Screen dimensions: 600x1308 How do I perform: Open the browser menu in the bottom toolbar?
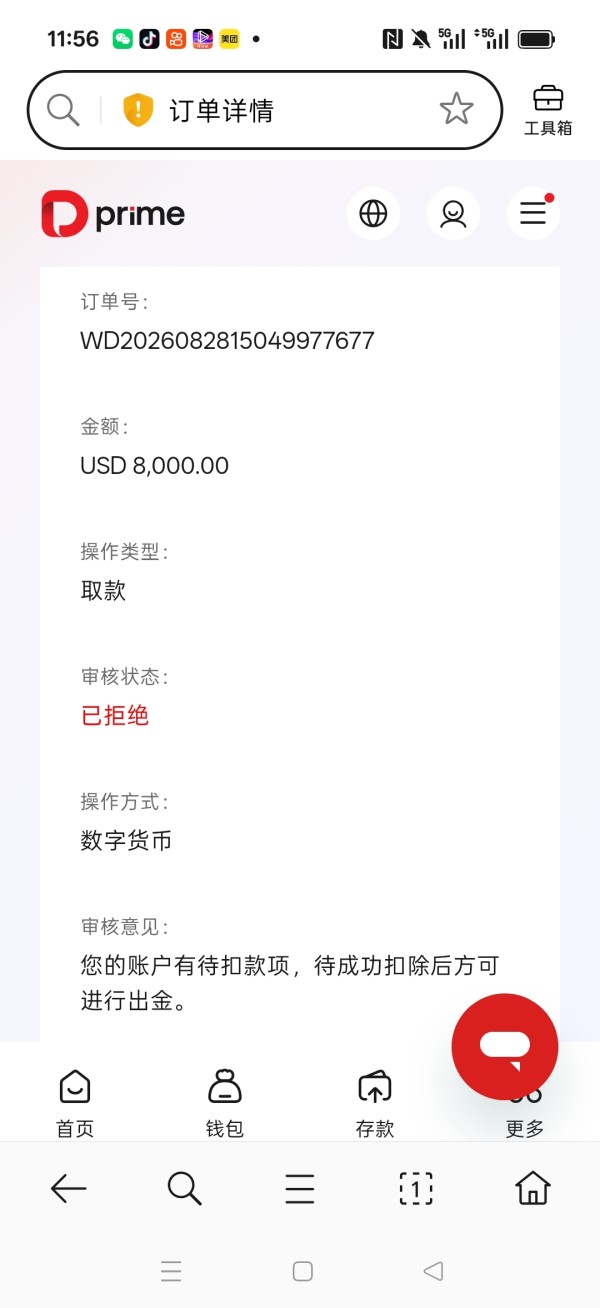point(300,1188)
